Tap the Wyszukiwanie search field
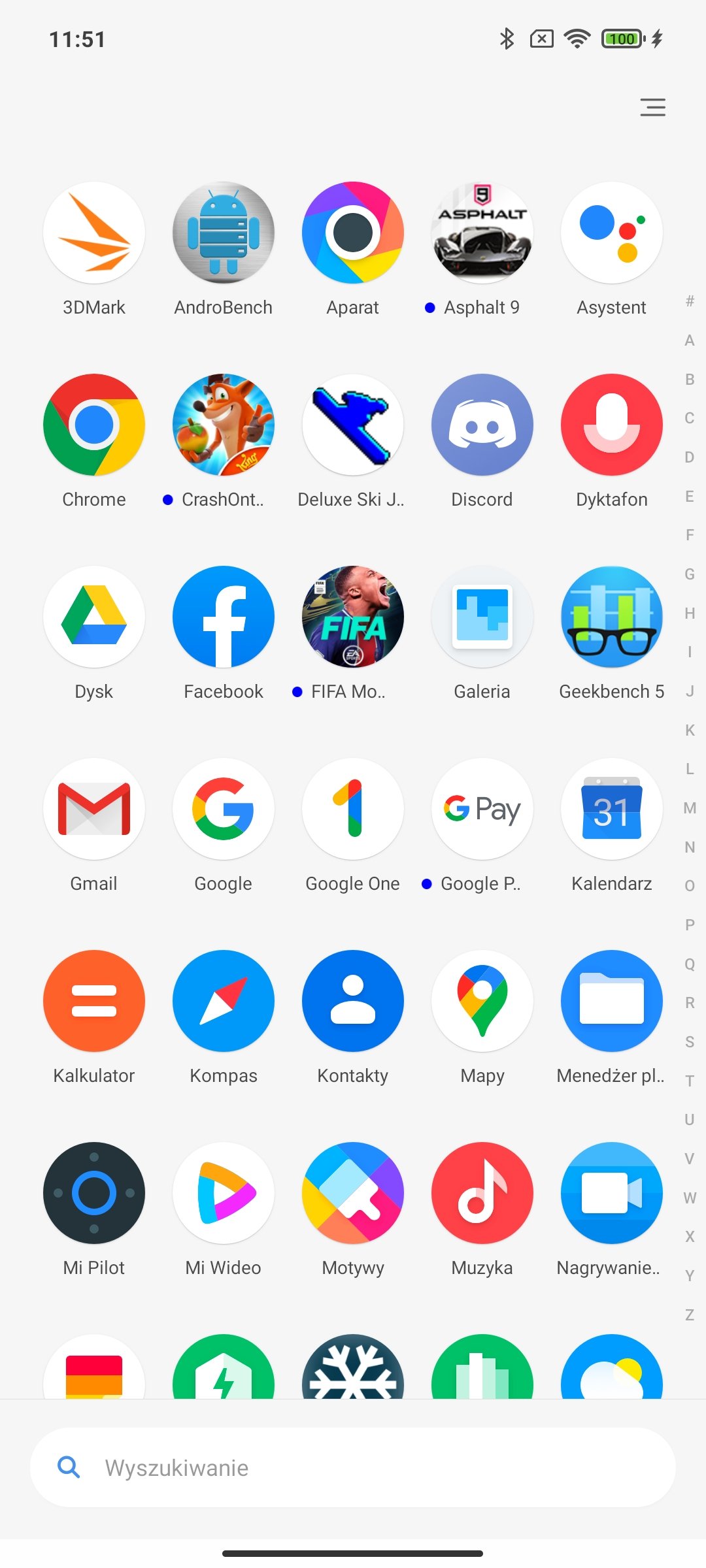The image size is (706, 1568). click(353, 1467)
